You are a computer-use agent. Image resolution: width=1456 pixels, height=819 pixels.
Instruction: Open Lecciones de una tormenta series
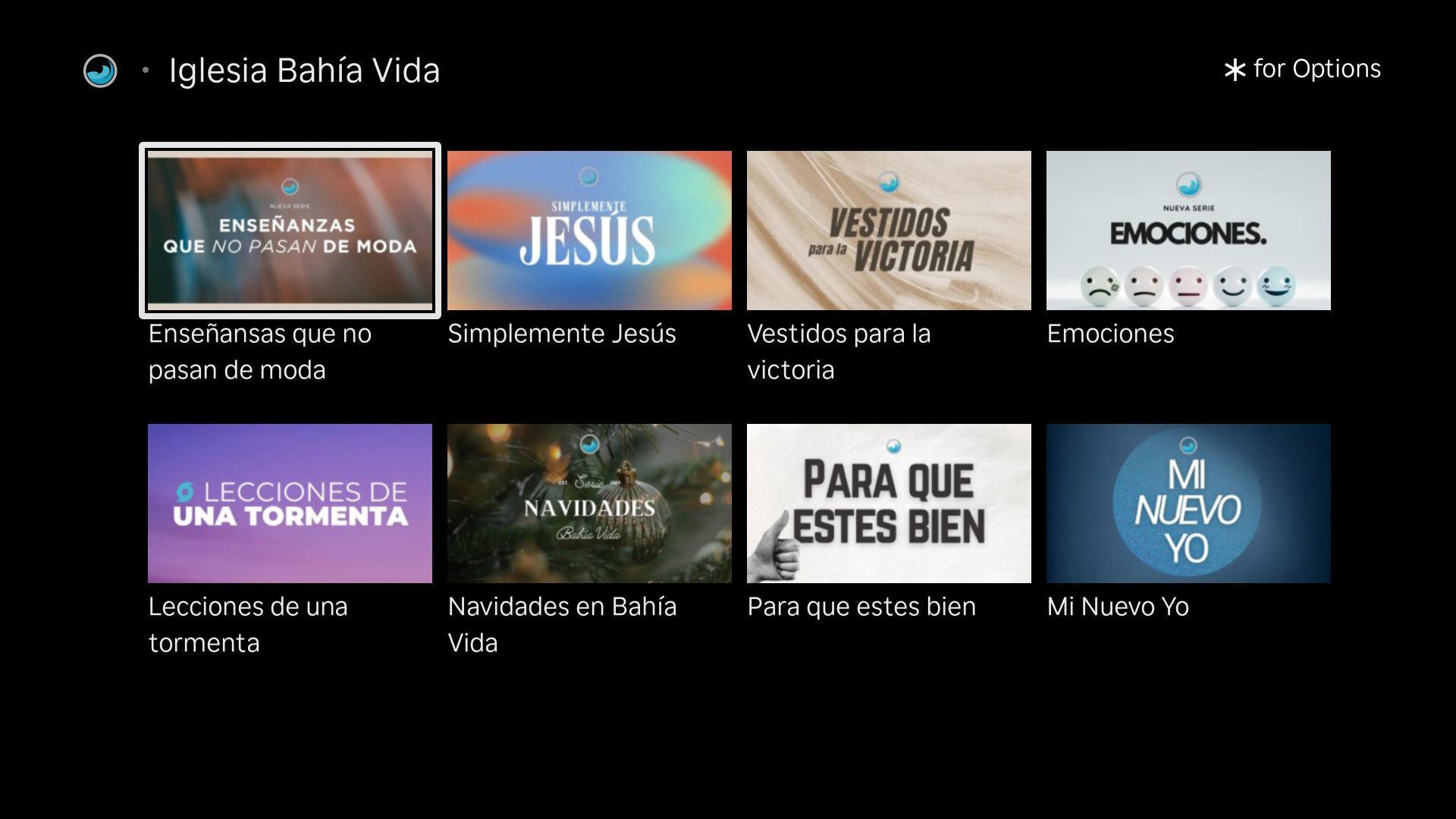point(290,503)
